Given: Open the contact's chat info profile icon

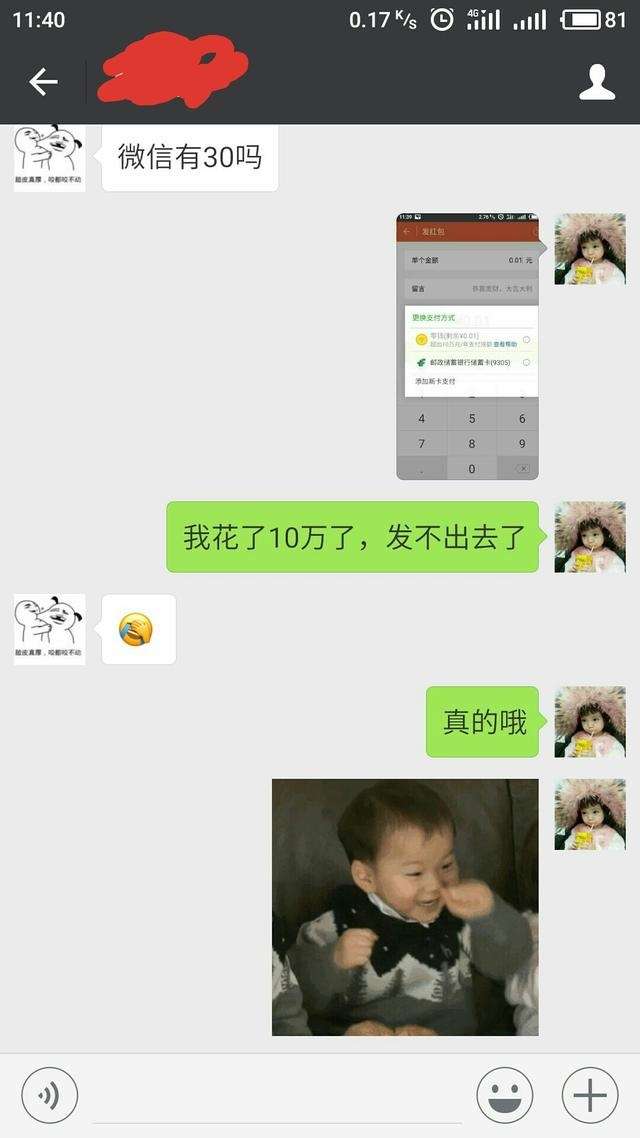Looking at the screenshot, I should pyautogui.click(x=597, y=82).
